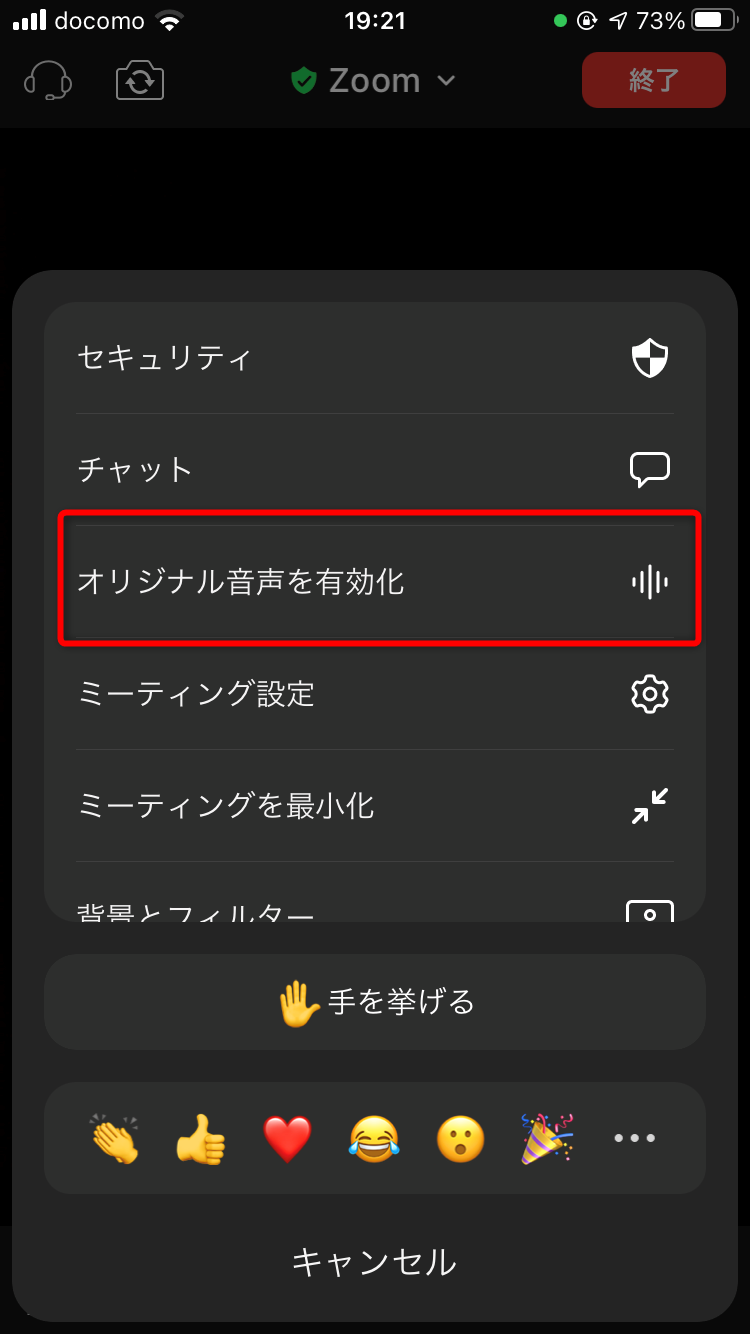This screenshot has height=1334, width=750.
Task: Tap the 手を挙げる button
Action: tap(375, 1002)
